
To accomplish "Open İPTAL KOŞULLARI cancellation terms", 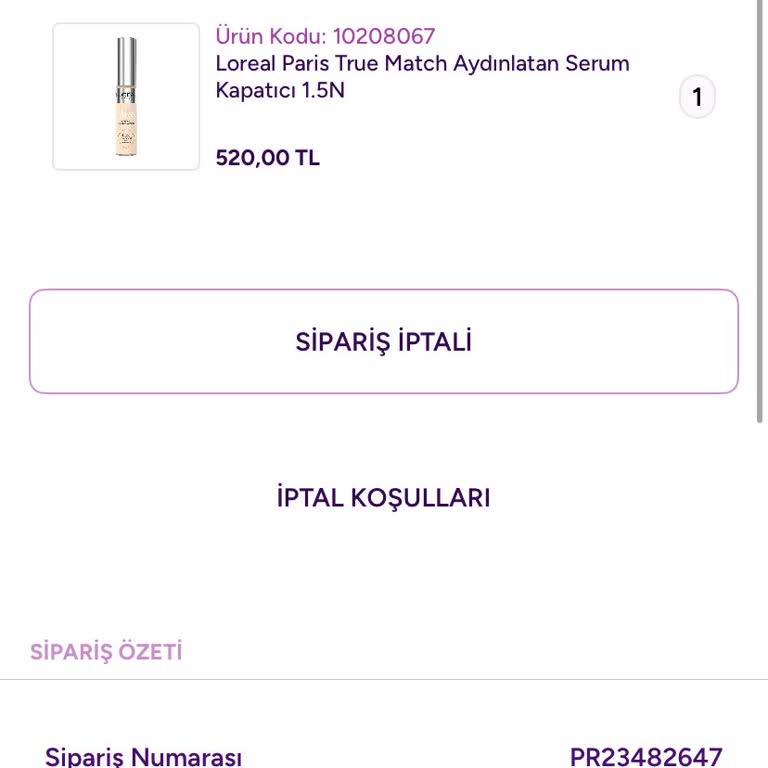I will click(x=384, y=498).
